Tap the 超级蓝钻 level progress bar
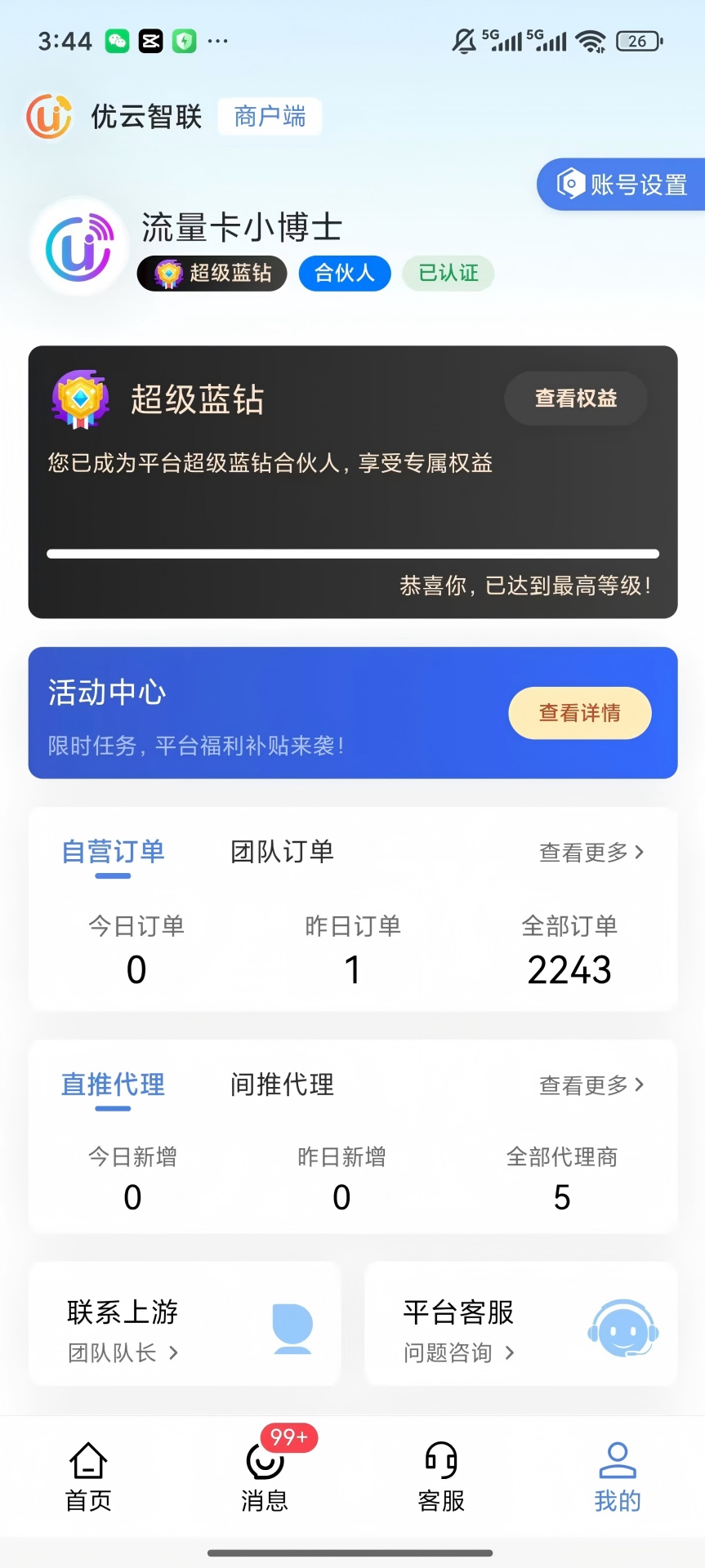This screenshot has height=1568, width=705. point(352,553)
